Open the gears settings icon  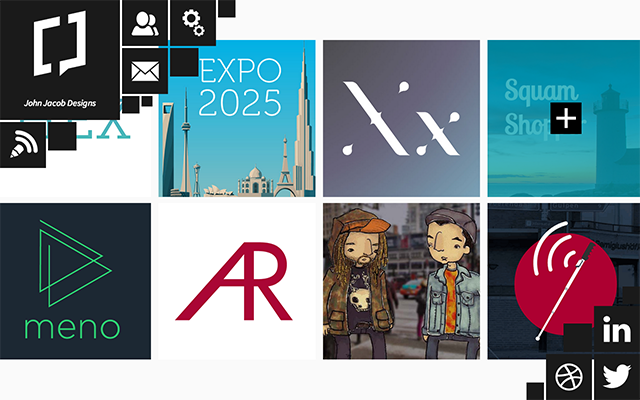(x=194, y=22)
